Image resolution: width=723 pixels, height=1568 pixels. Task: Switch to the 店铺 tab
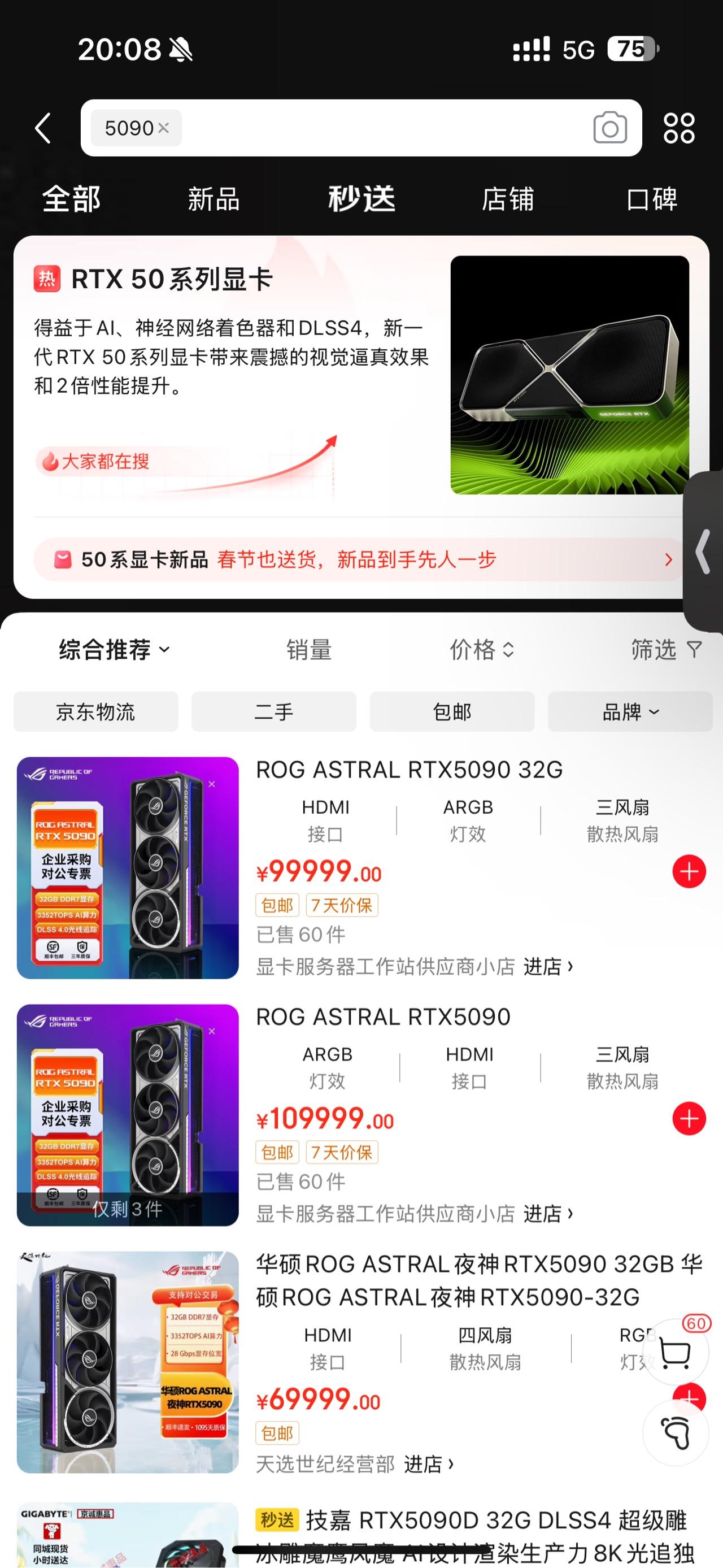click(508, 199)
